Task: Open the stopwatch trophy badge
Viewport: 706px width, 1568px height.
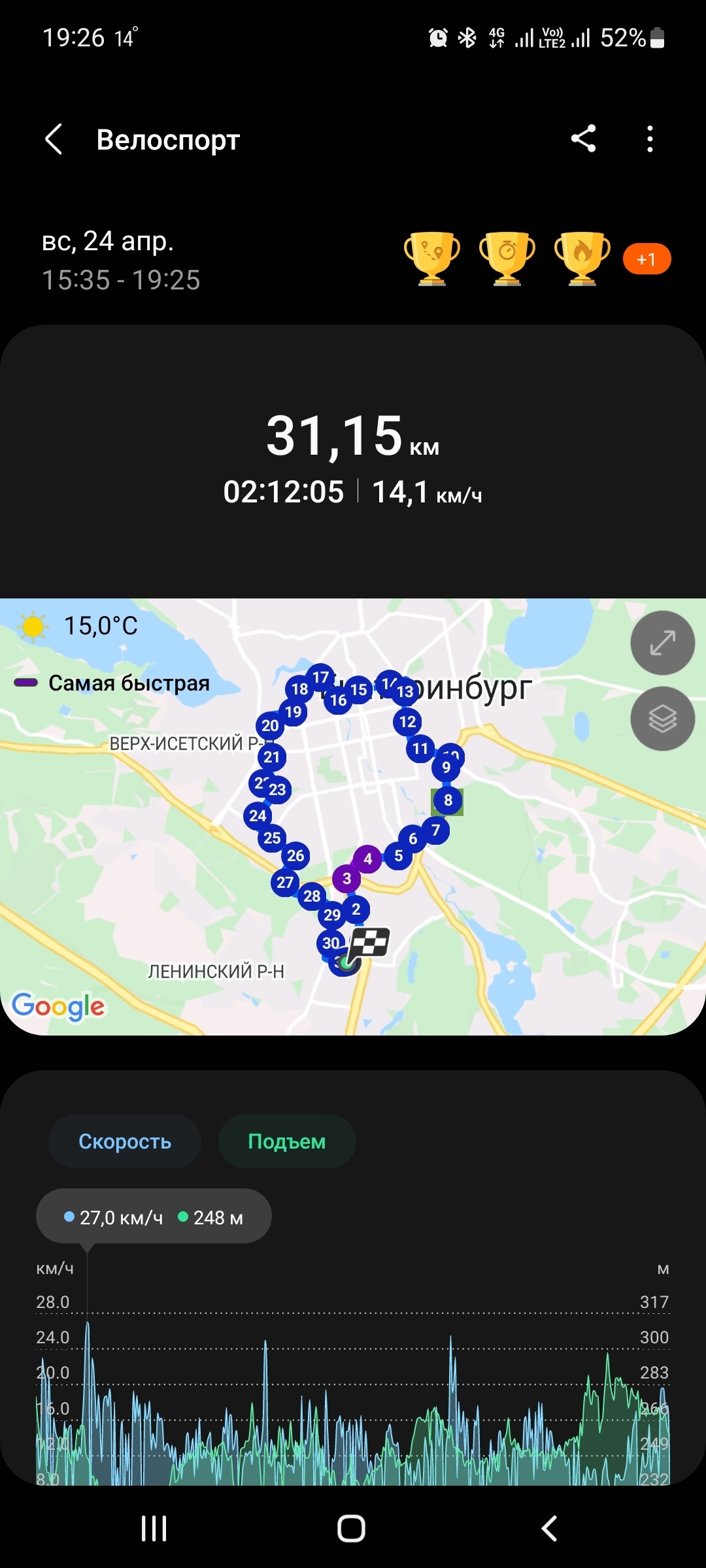Action: click(x=507, y=259)
